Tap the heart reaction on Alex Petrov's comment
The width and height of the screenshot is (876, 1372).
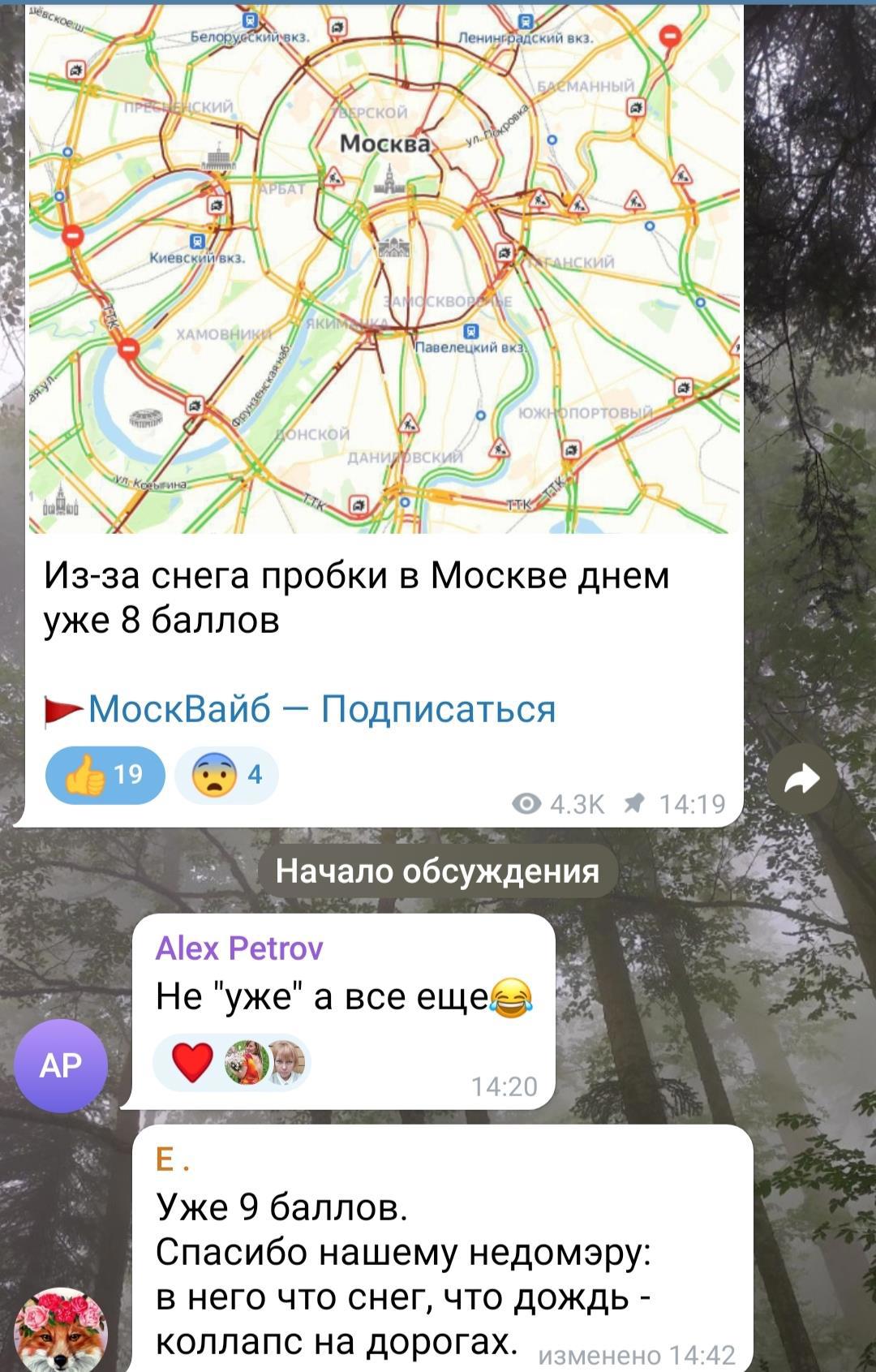193,1062
